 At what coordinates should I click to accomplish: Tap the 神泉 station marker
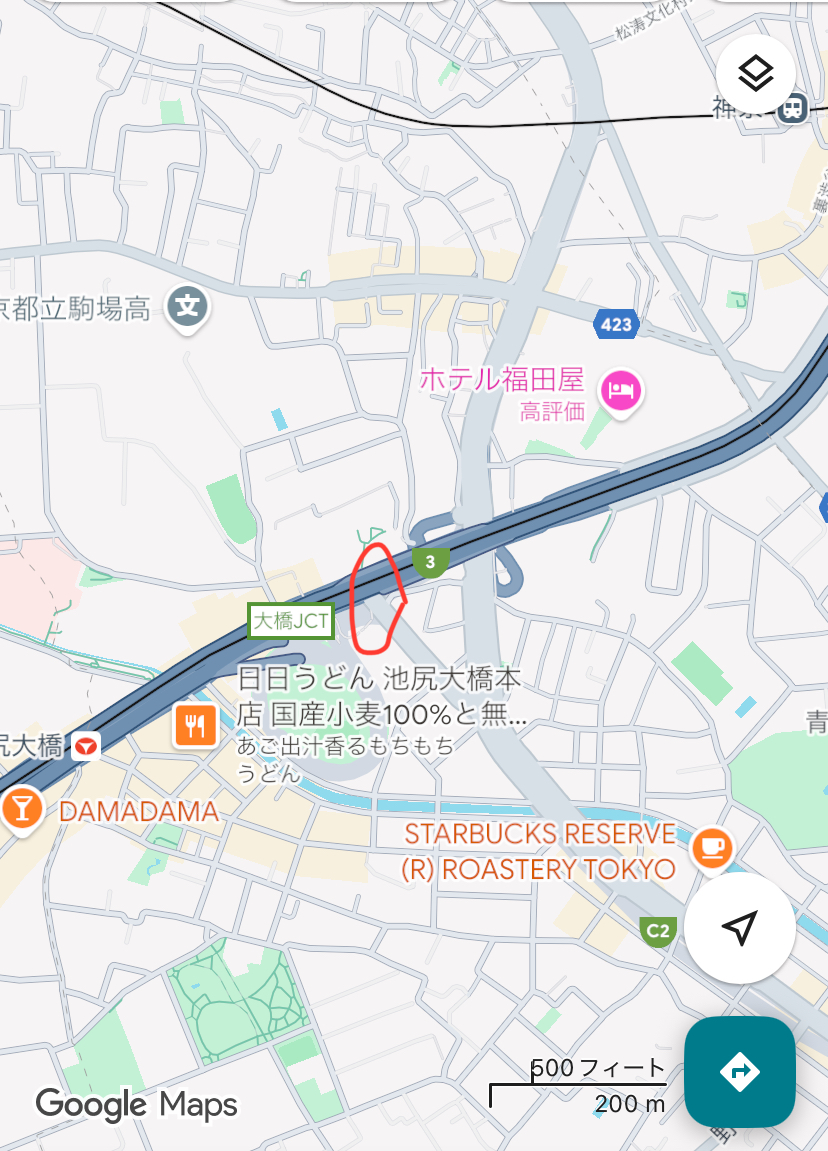[793, 106]
